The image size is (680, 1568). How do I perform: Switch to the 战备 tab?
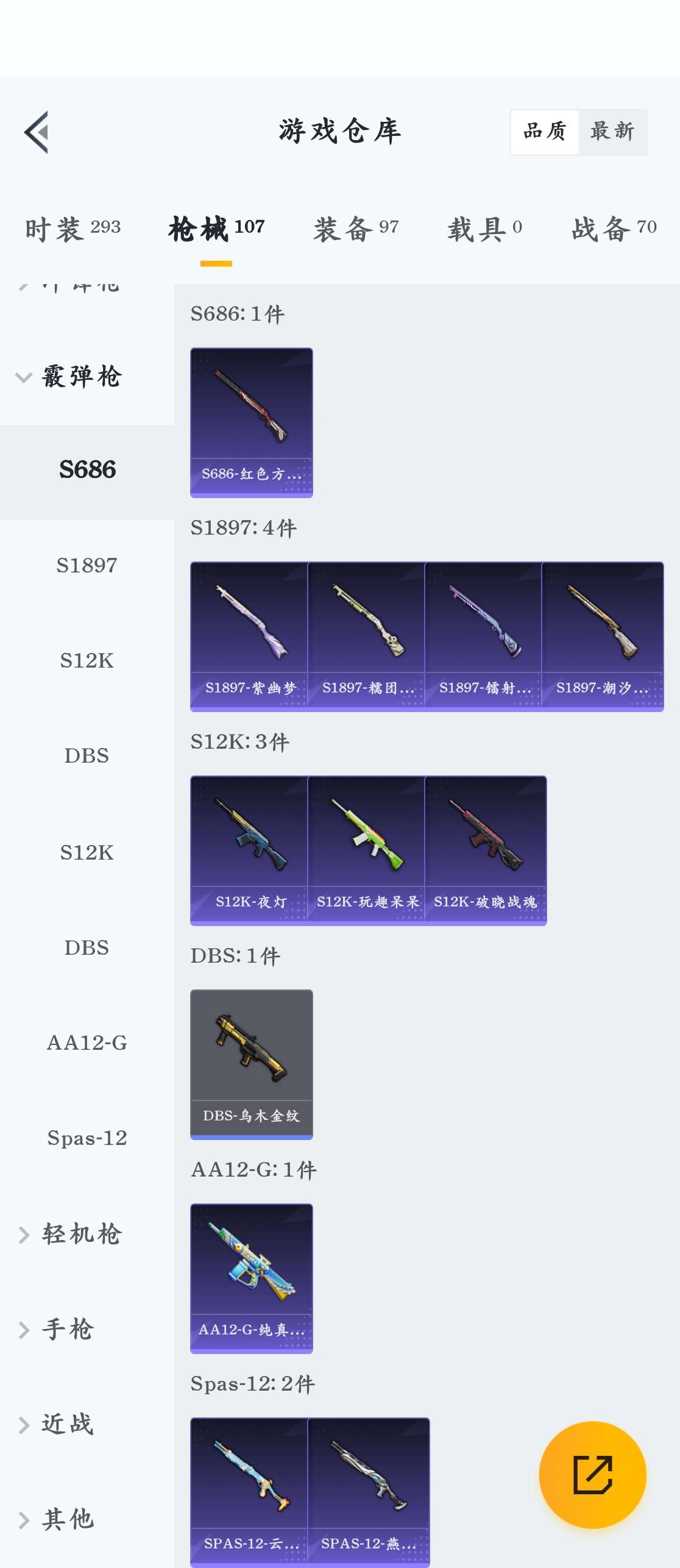(x=614, y=229)
